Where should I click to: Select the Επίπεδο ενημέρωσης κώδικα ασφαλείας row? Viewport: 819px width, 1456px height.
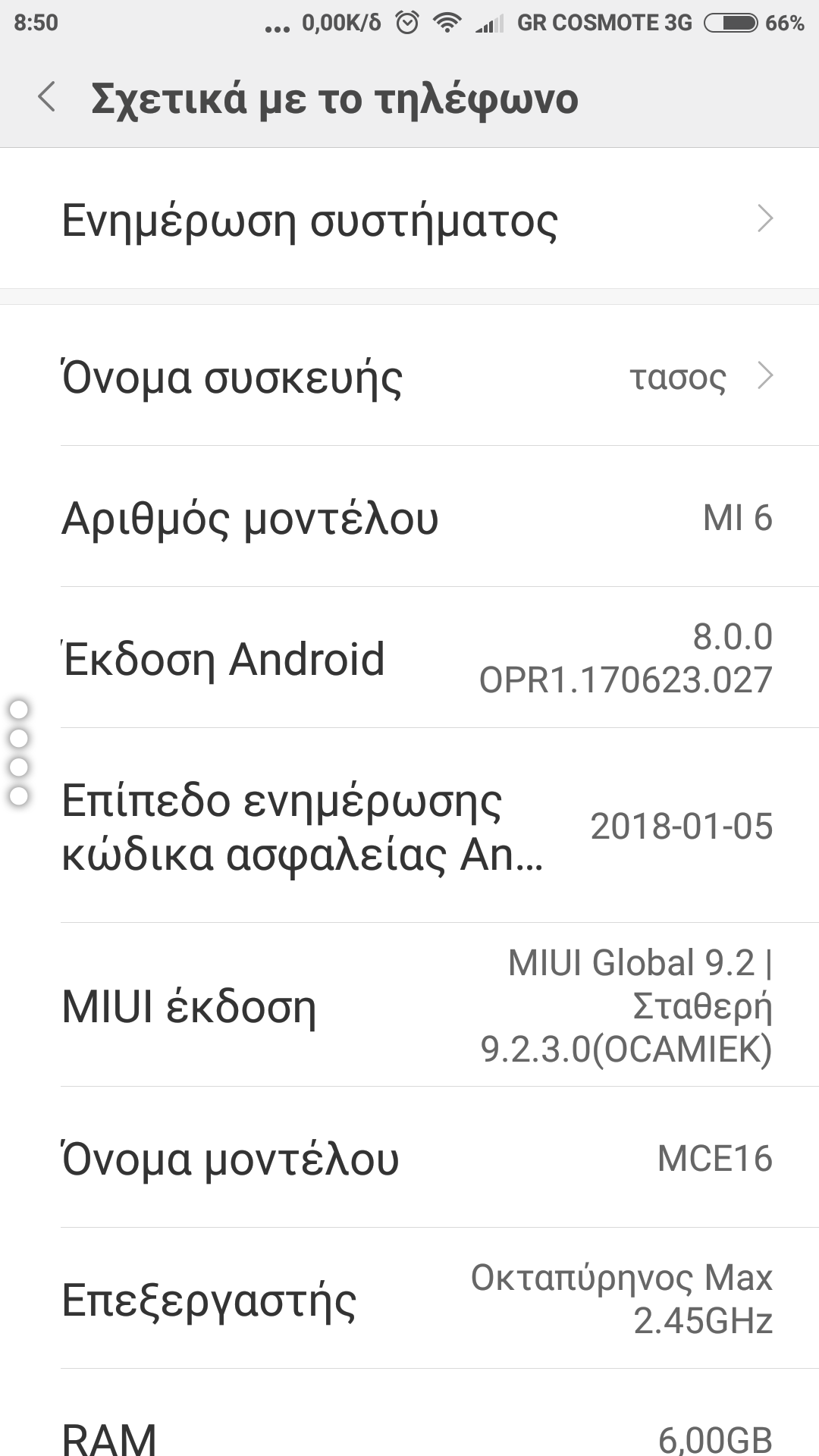tap(409, 827)
